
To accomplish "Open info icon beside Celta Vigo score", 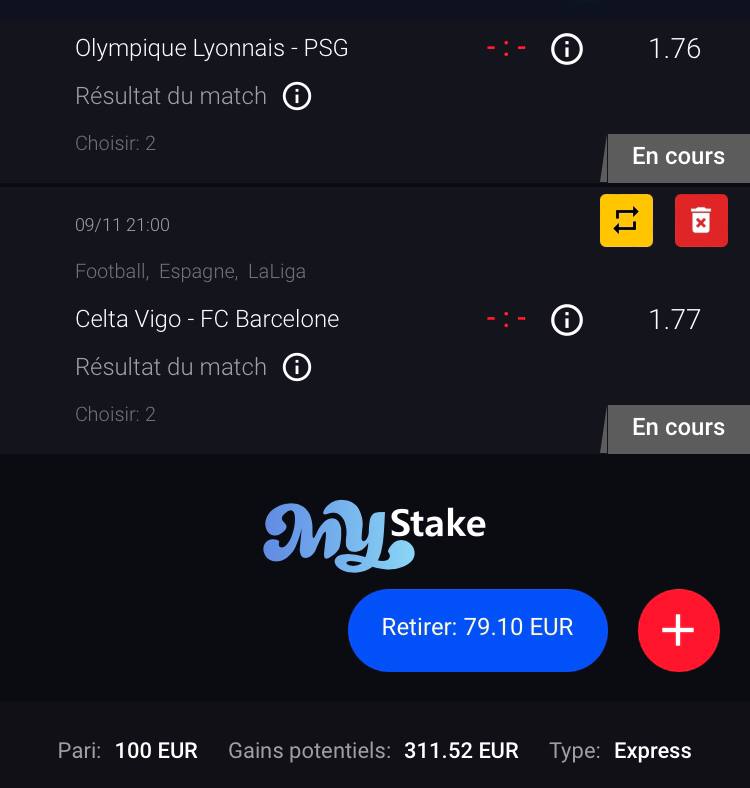I will [x=567, y=320].
